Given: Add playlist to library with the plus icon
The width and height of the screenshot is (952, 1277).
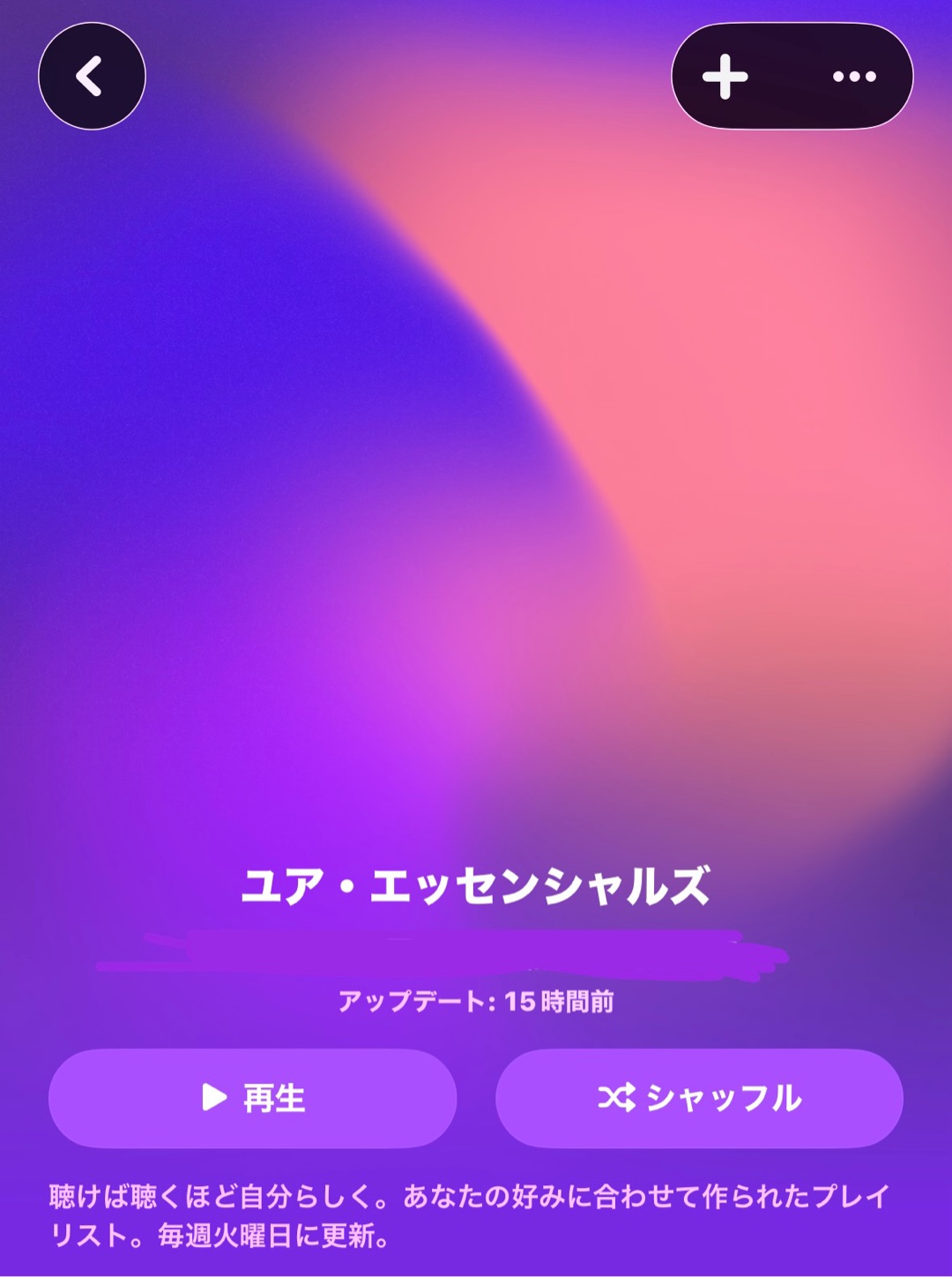Looking at the screenshot, I should pos(725,77).
